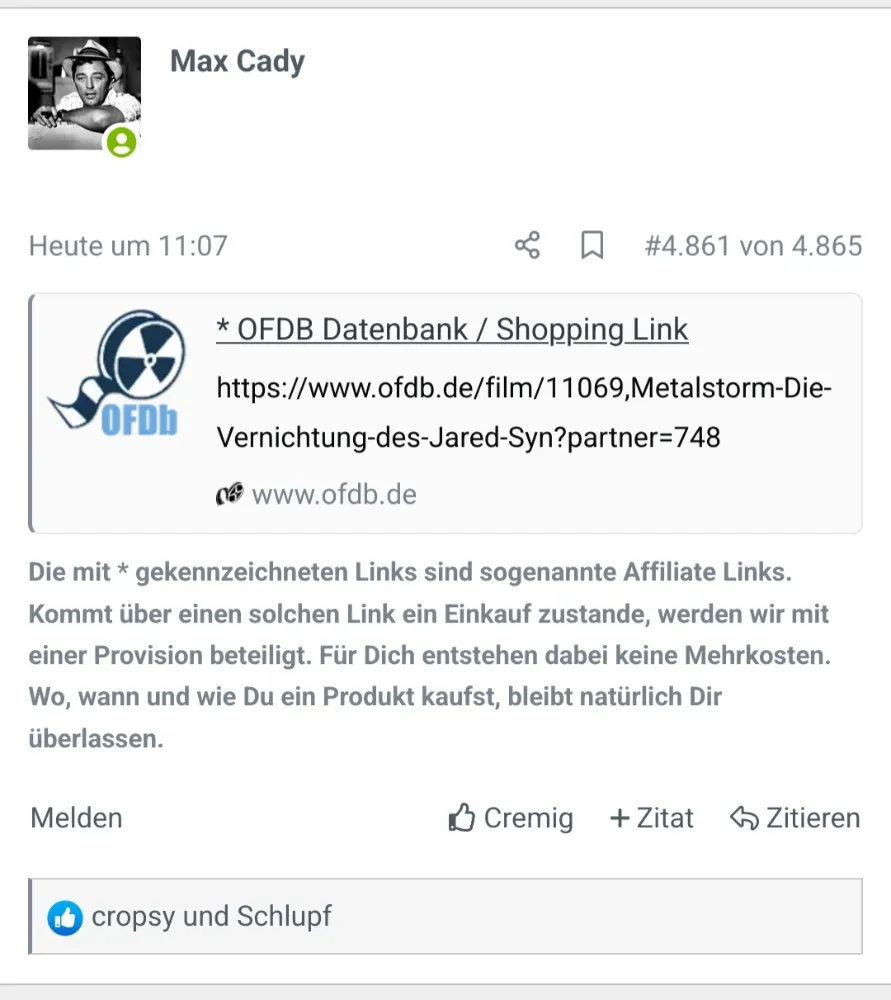Bookmark this post
Image resolution: width=891 pixels, height=1000 pixels.
592,245
